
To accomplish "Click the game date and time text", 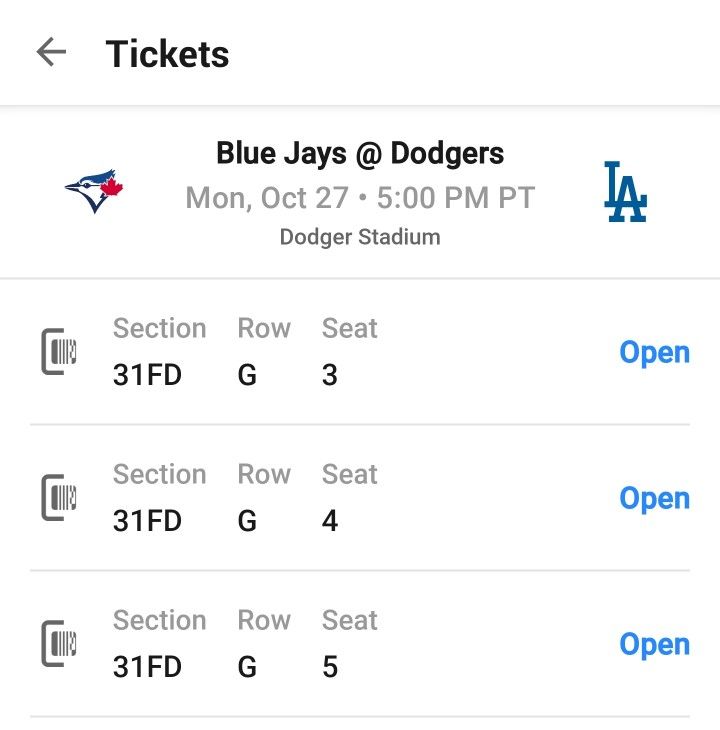I will [x=360, y=198].
